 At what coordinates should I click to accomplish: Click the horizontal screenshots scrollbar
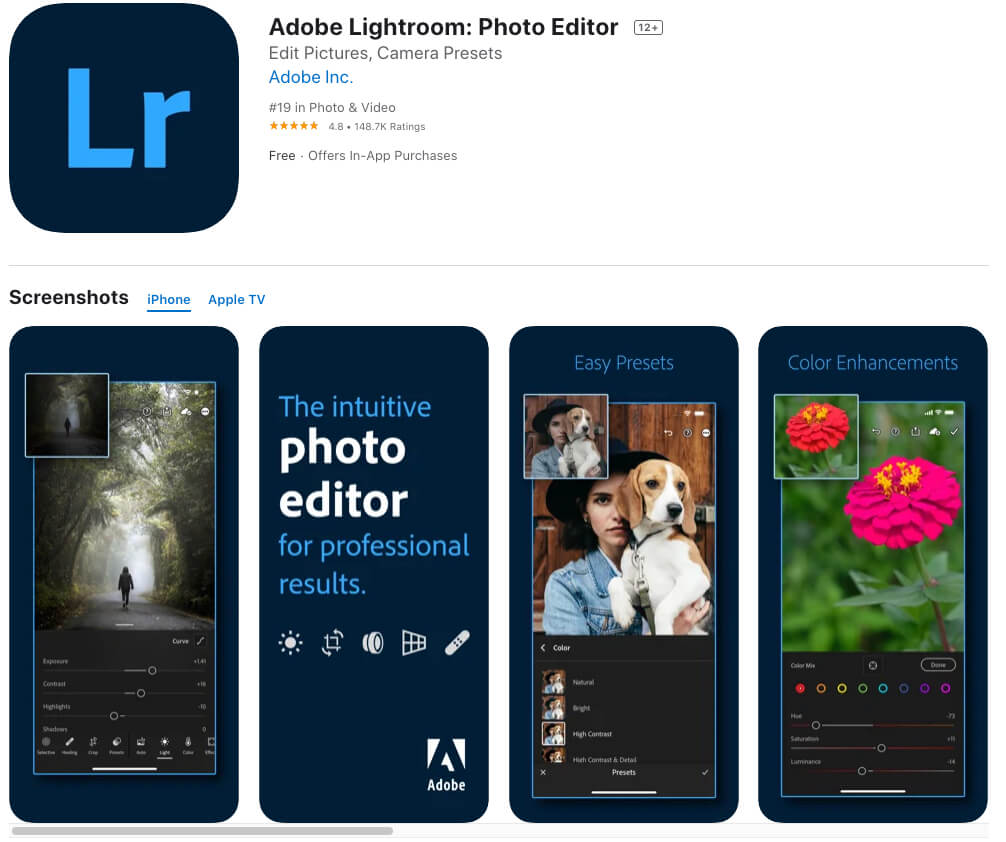(x=202, y=831)
